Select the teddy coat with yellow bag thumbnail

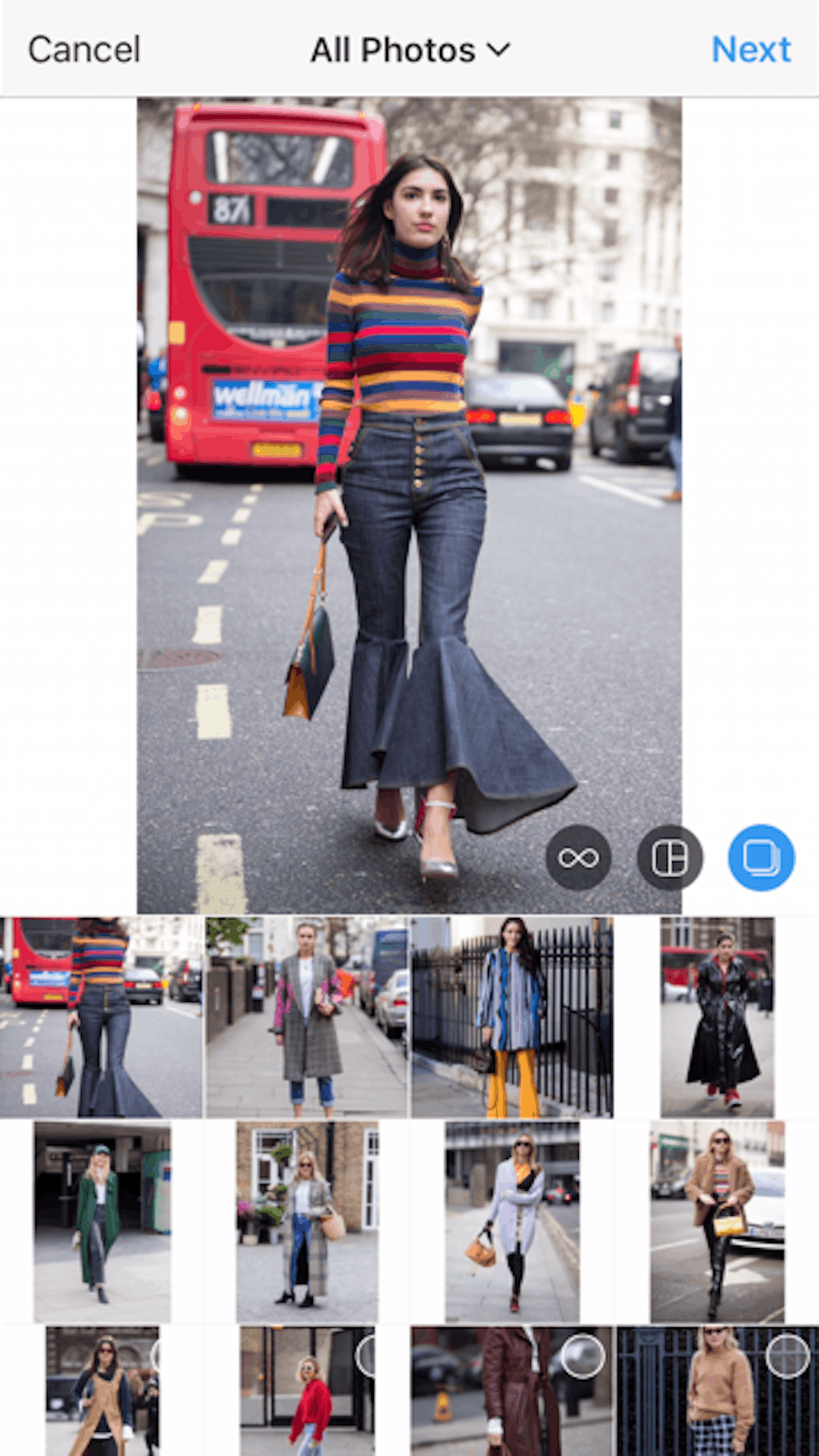click(717, 1217)
